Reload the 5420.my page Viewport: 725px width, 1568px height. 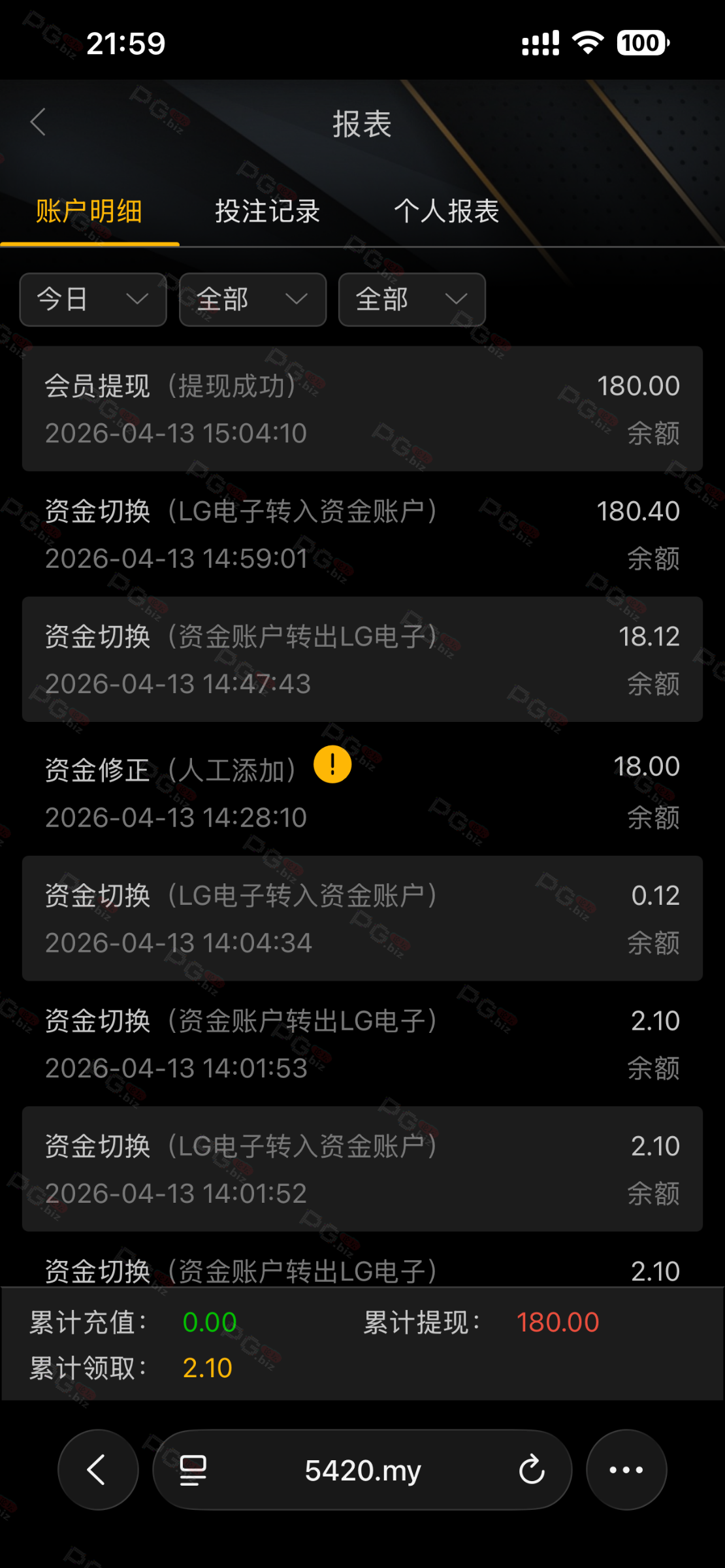[x=532, y=1470]
